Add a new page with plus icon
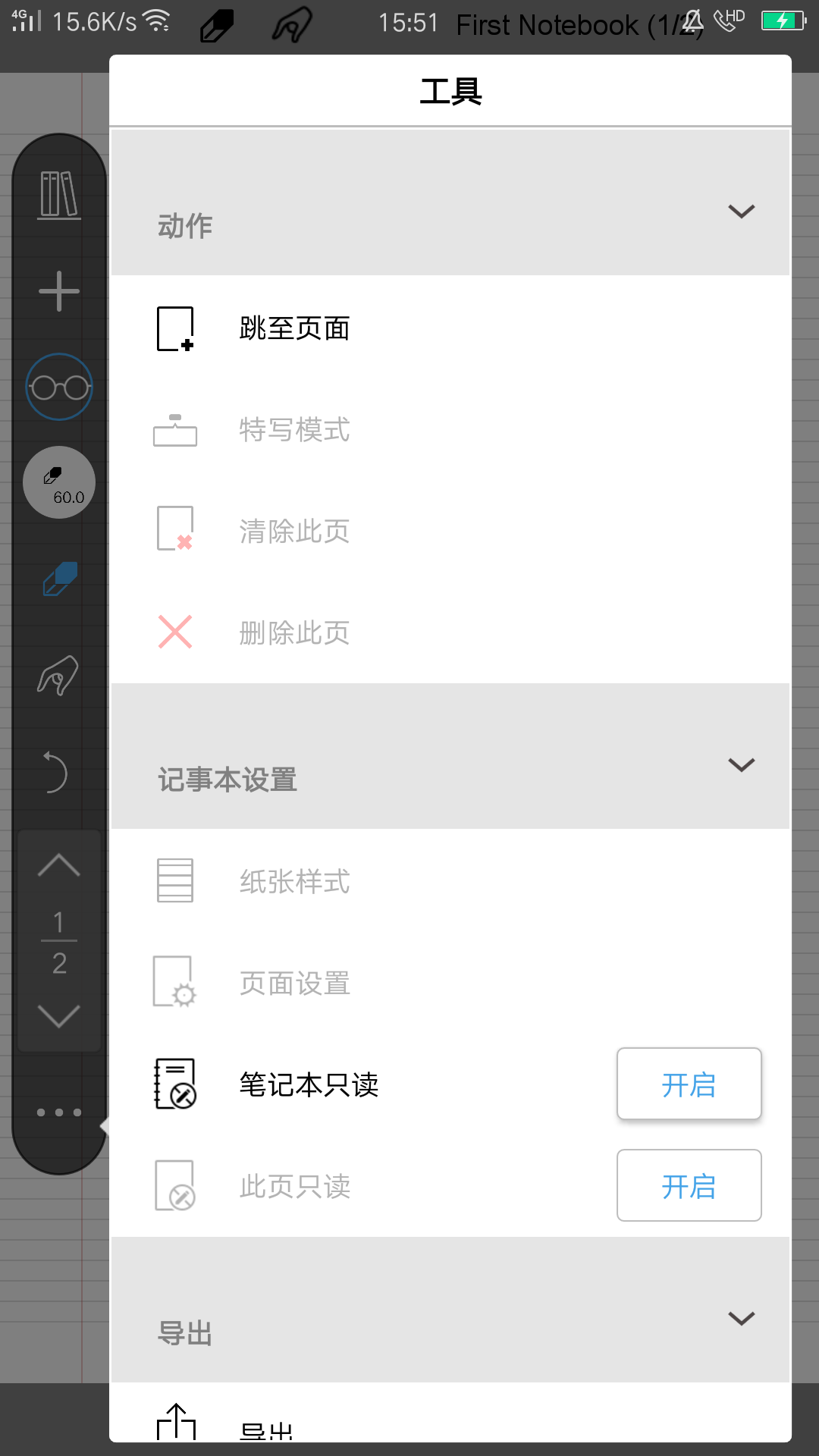819x1456 pixels. (x=59, y=291)
